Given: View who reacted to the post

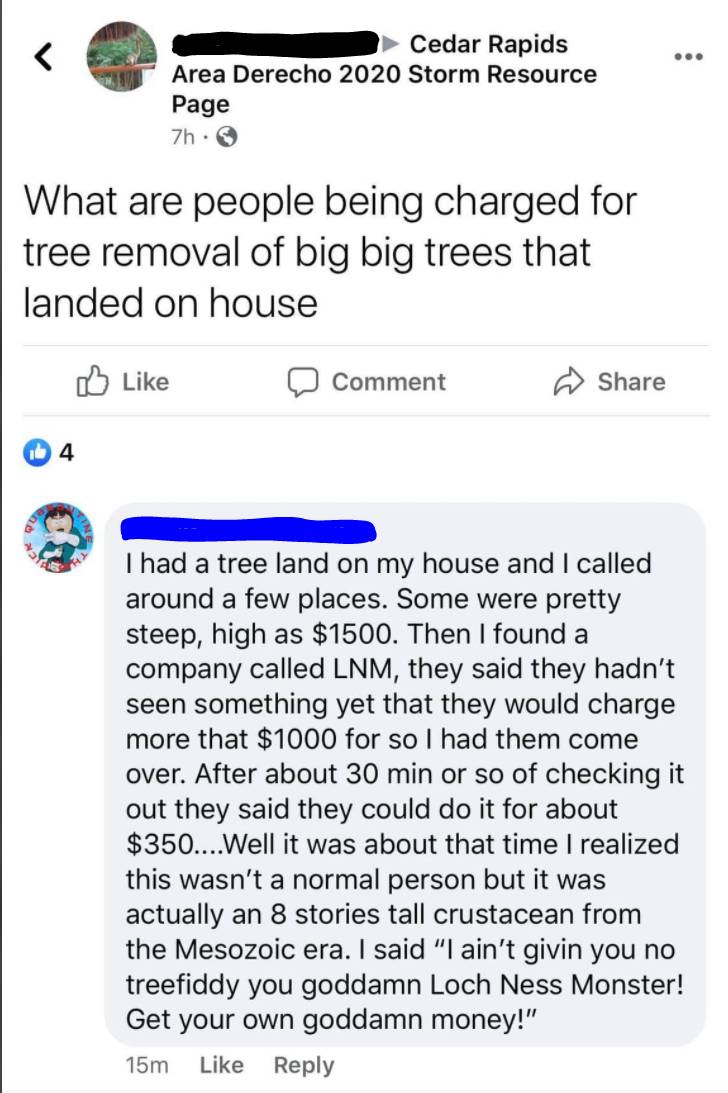Looking at the screenshot, I should pyautogui.click(x=49, y=453).
